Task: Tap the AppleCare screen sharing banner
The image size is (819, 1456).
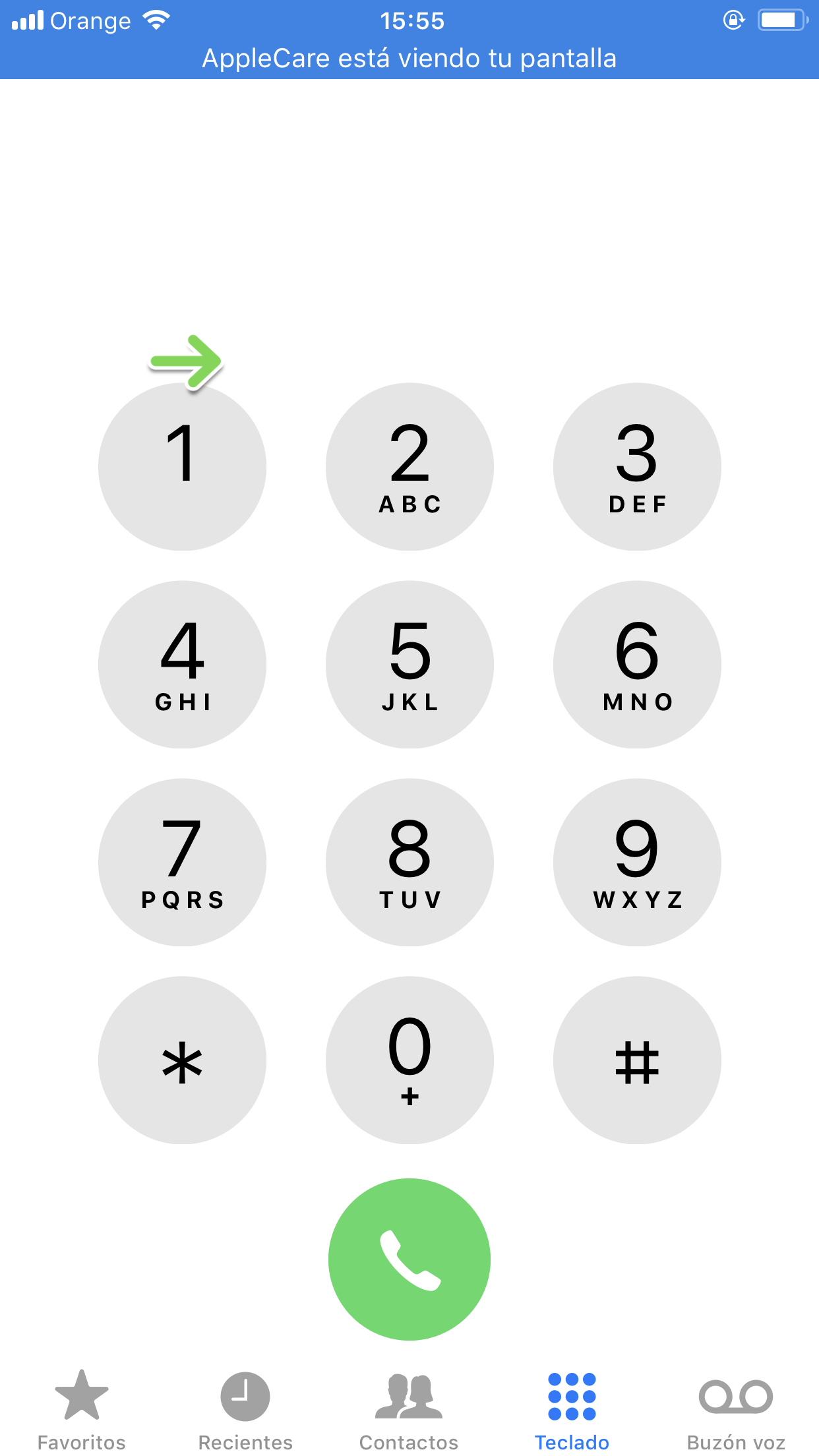Action: 409,58
